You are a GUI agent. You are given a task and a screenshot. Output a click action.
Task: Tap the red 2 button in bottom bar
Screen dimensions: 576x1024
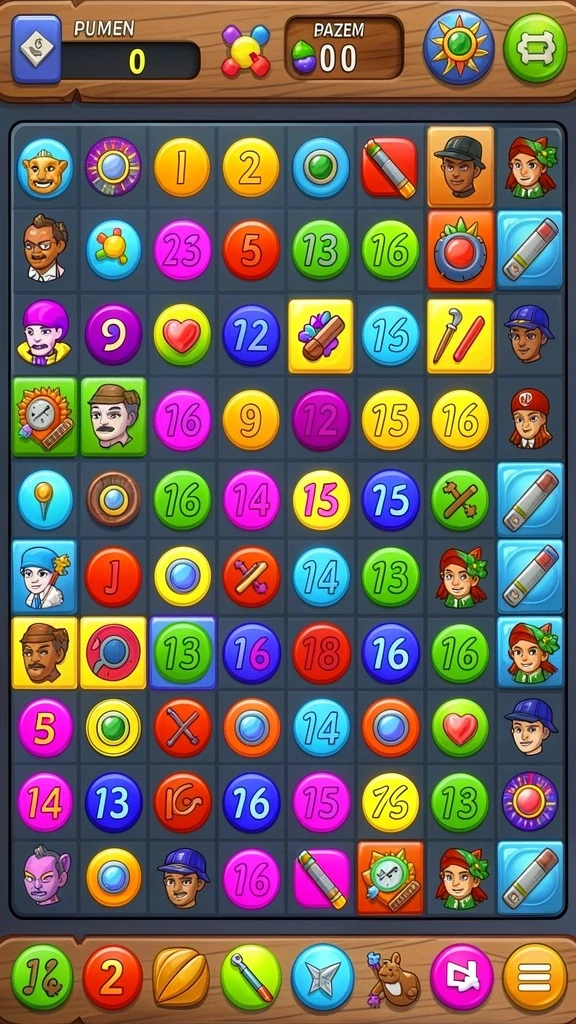(112, 977)
